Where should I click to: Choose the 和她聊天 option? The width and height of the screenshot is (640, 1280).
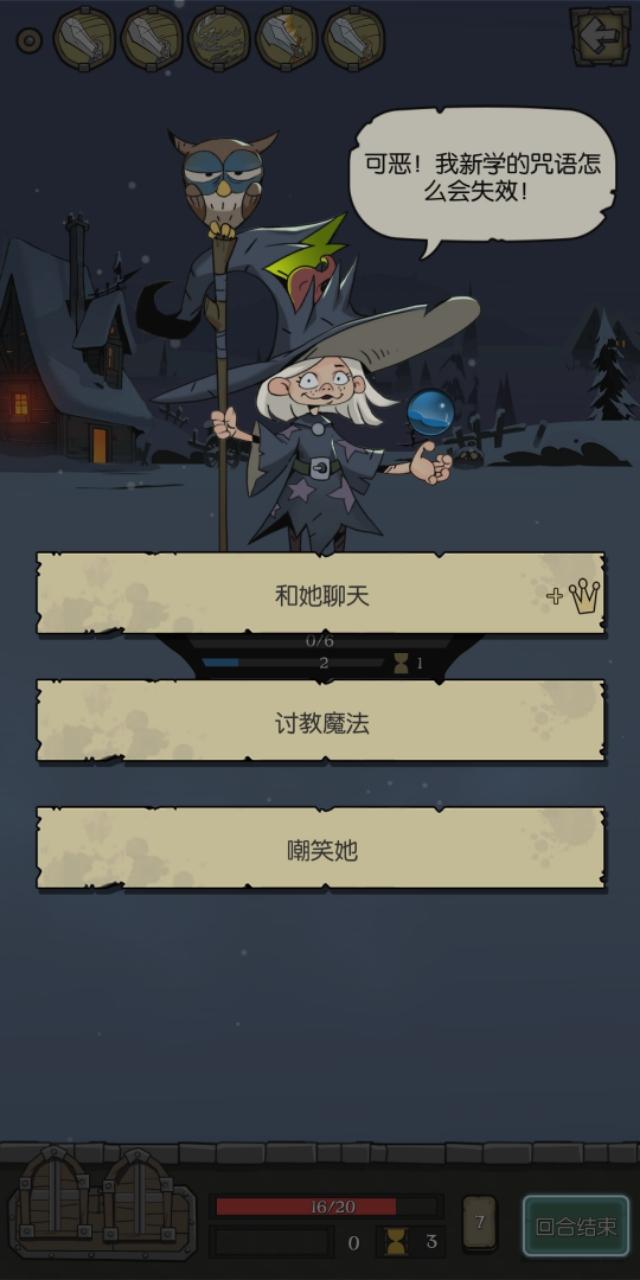click(320, 595)
